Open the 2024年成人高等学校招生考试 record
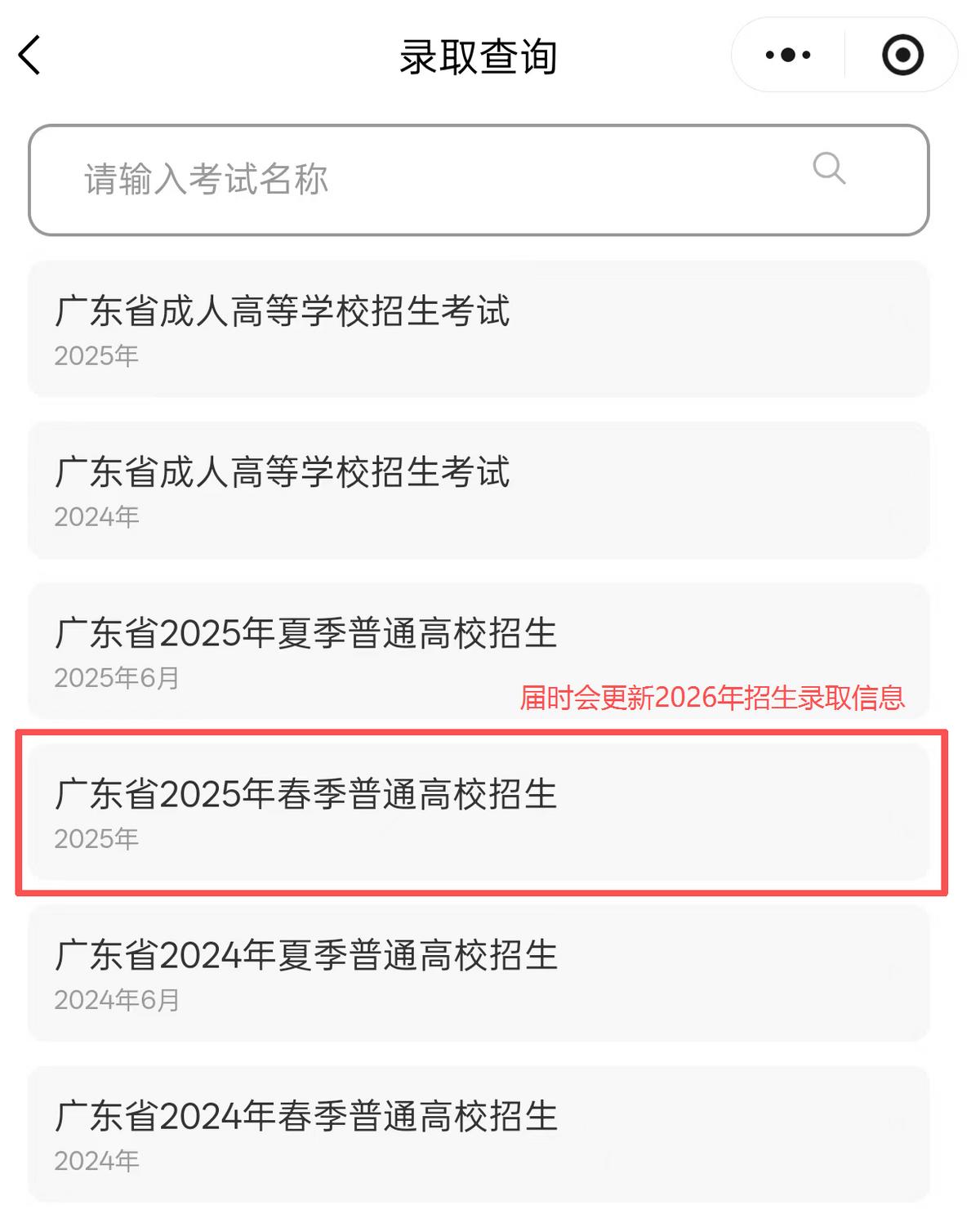980x1232 pixels. pos(482,489)
